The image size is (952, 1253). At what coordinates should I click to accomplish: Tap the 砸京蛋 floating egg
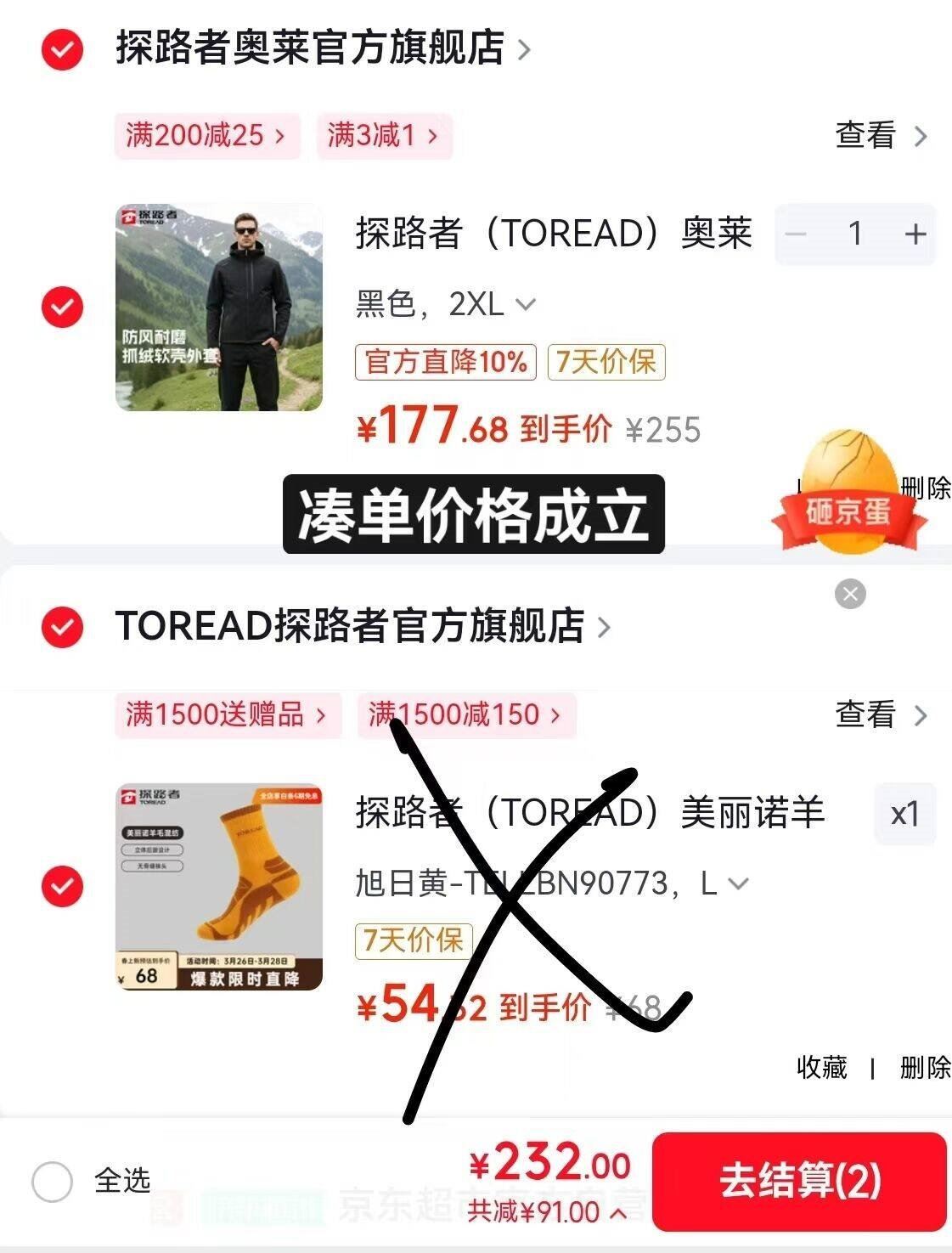pyautogui.click(x=848, y=493)
